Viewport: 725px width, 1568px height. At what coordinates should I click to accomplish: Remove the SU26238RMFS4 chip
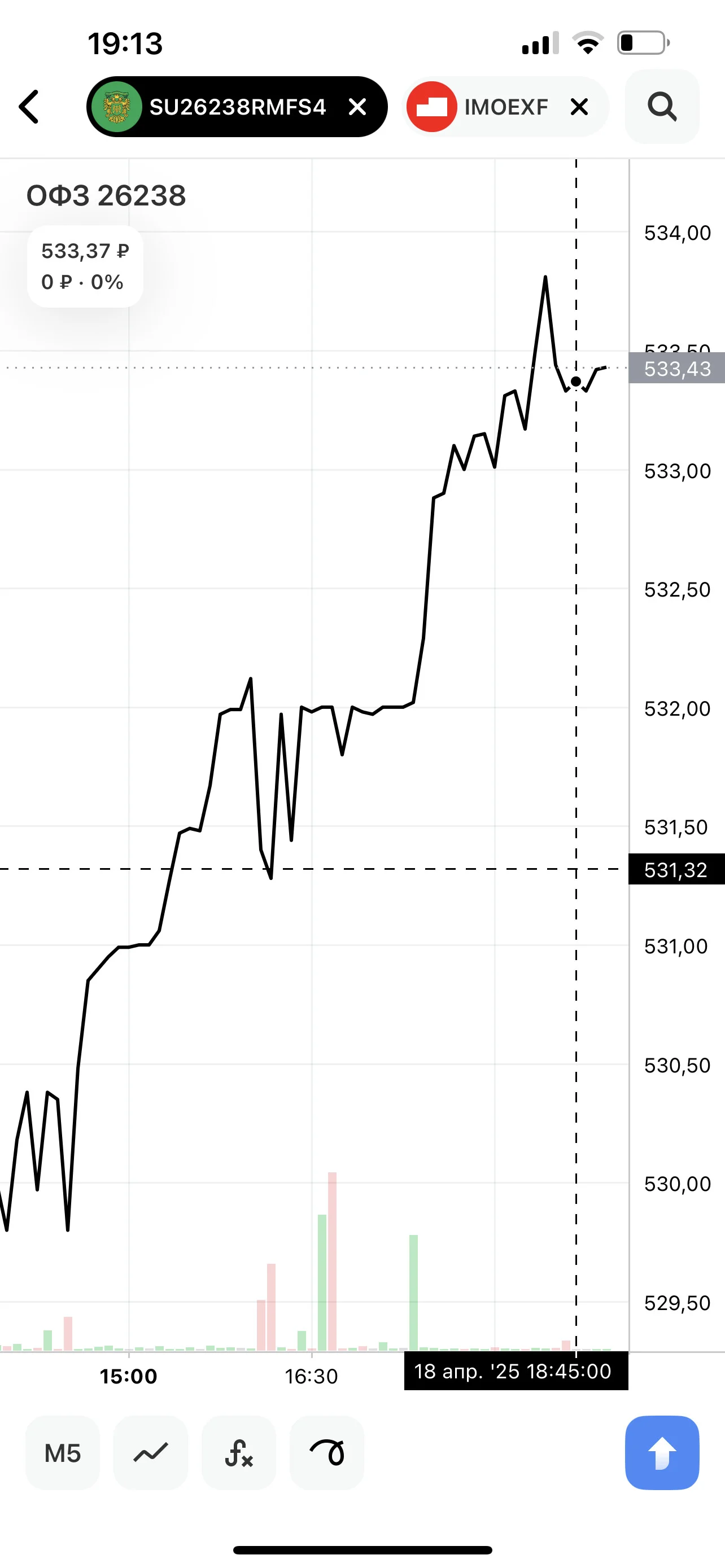click(357, 107)
